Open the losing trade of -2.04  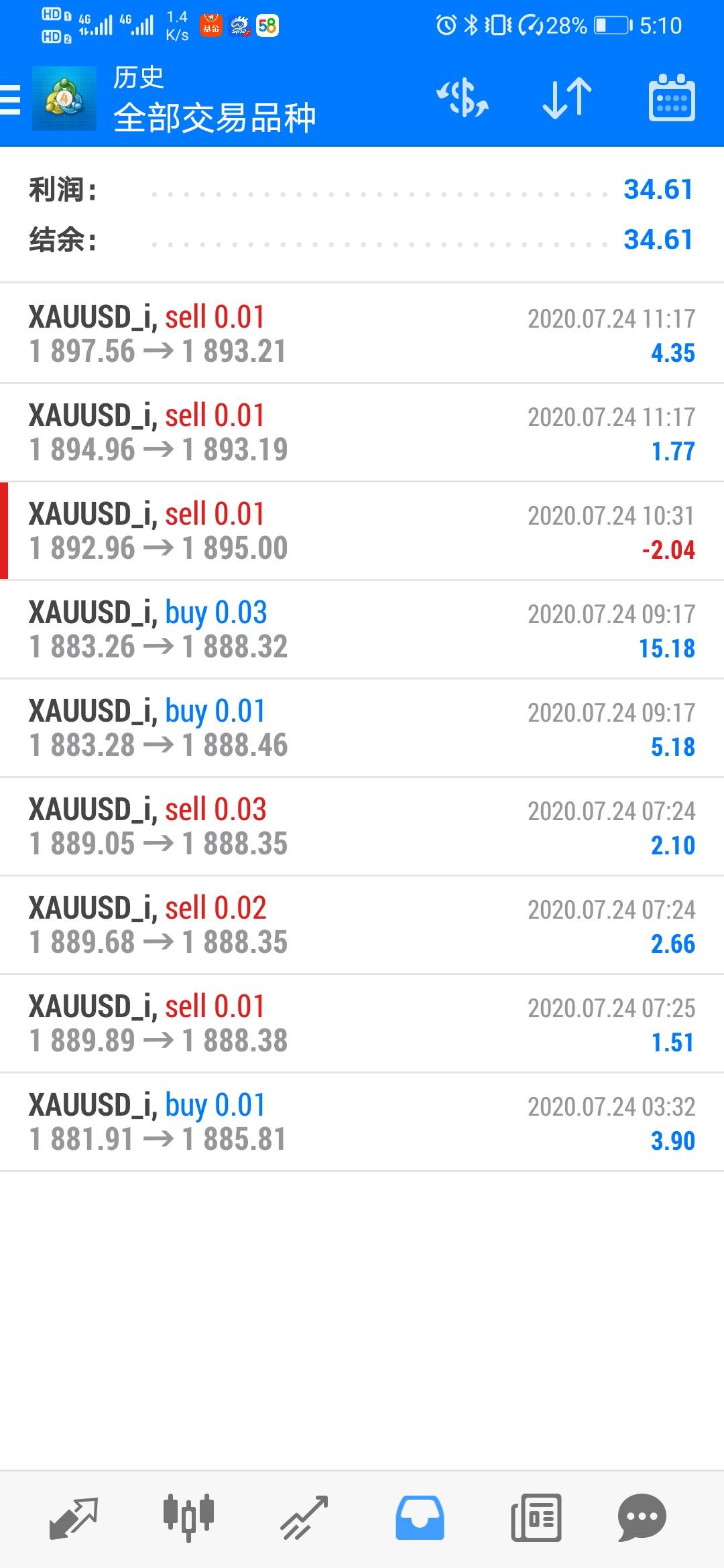point(362,531)
